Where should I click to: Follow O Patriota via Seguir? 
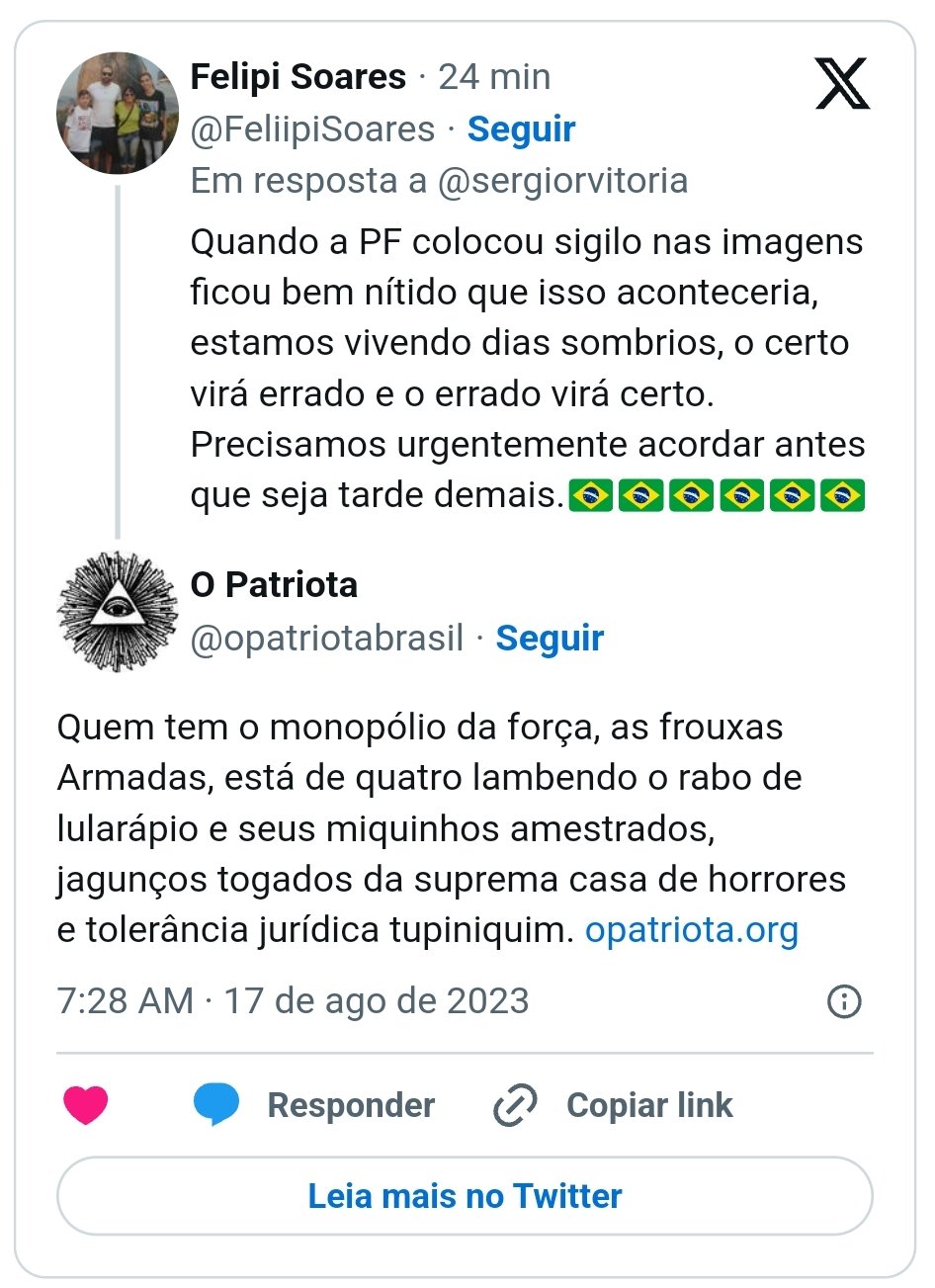coord(550,639)
